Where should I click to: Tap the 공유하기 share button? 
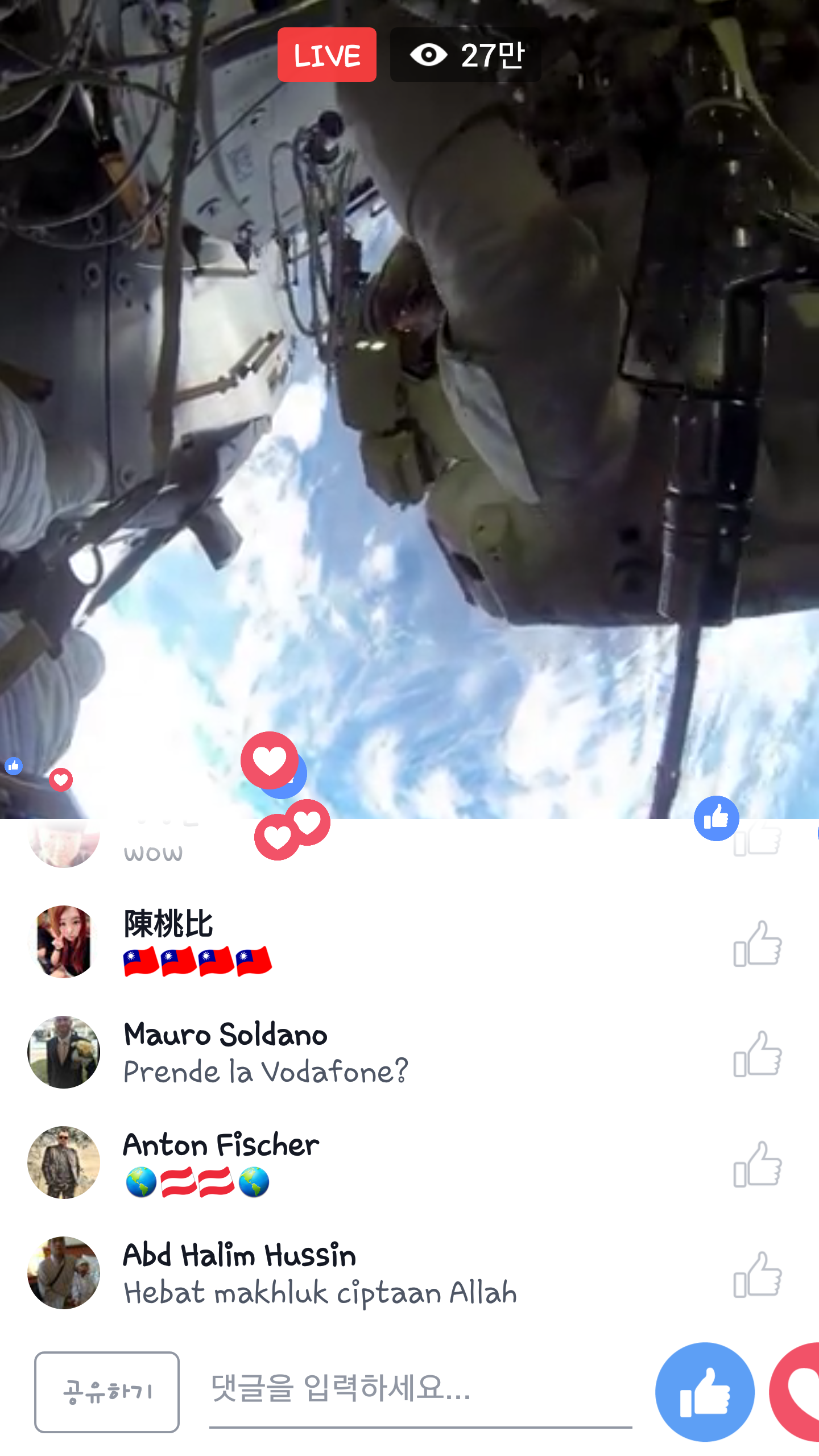107,1391
